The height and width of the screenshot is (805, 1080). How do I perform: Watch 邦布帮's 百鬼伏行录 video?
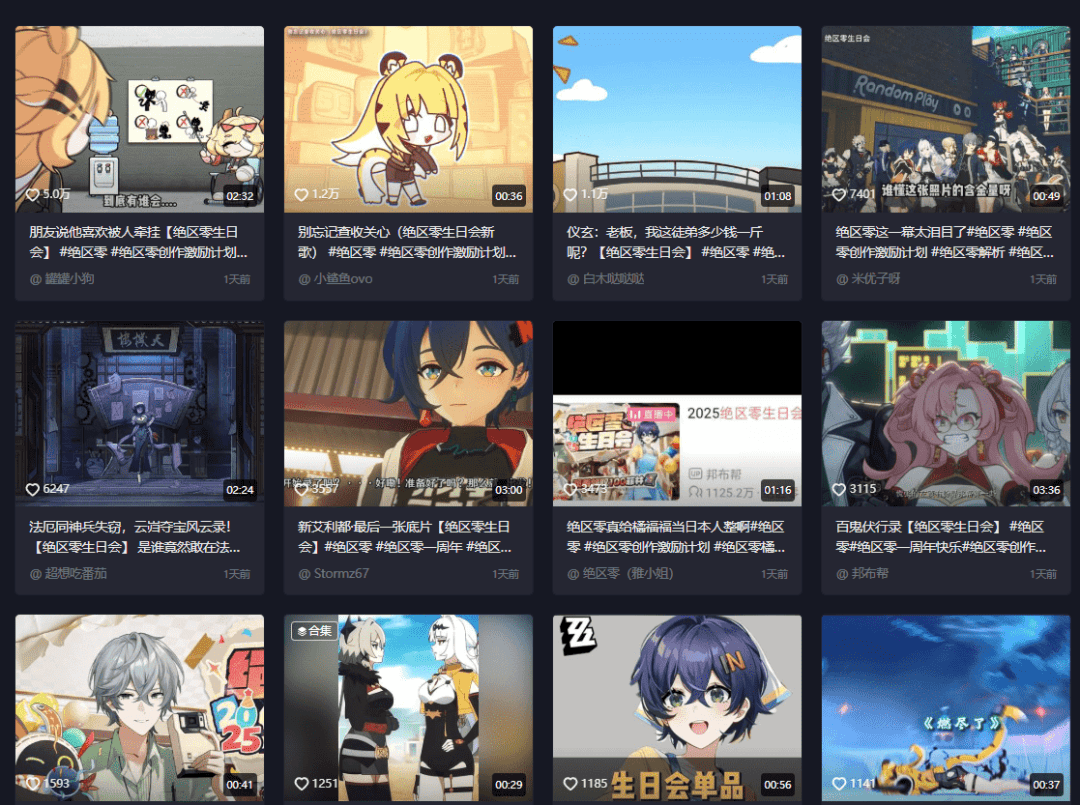pyautogui.click(x=946, y=414)
